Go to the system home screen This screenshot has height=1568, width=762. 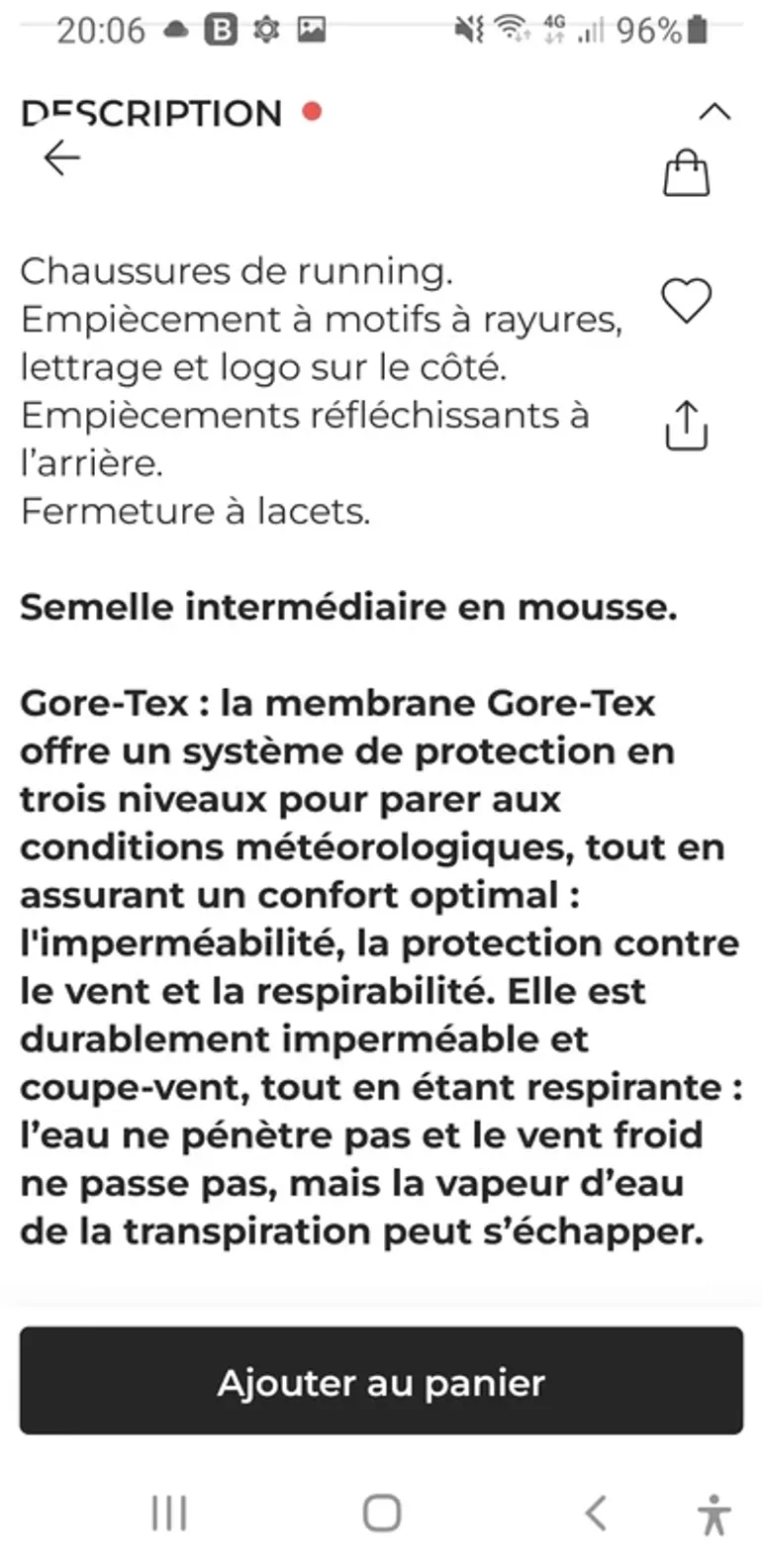coord(382,1513)
